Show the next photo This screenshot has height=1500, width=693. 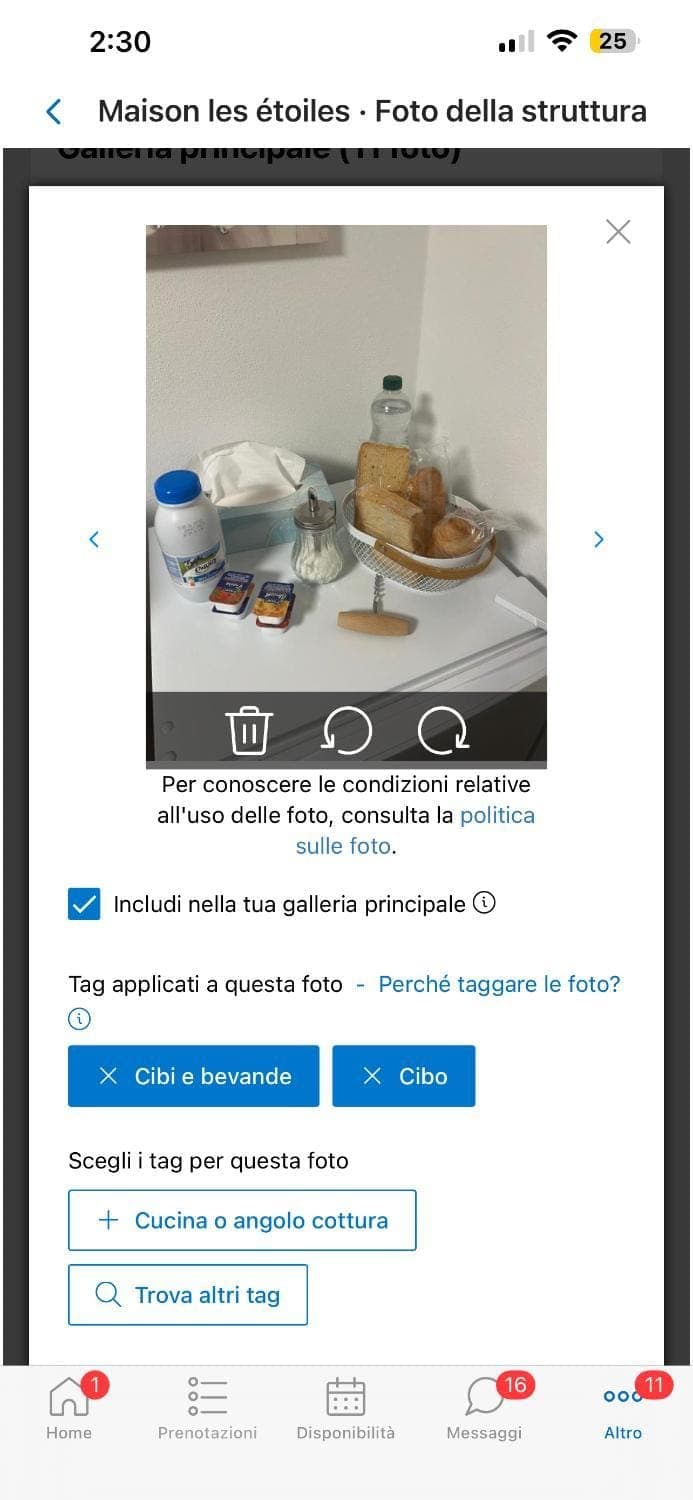point(599,539)
